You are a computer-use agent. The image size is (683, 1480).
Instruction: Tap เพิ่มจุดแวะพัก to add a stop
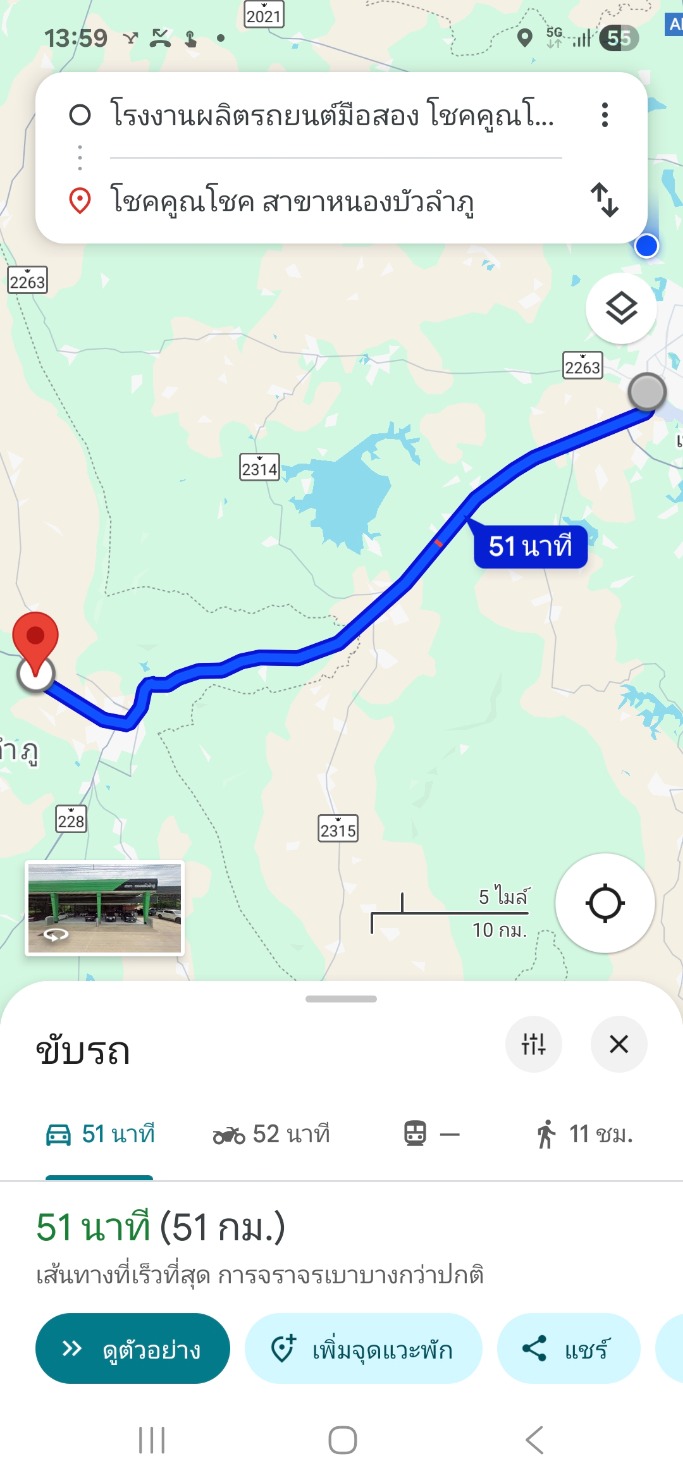(363, 1349)
